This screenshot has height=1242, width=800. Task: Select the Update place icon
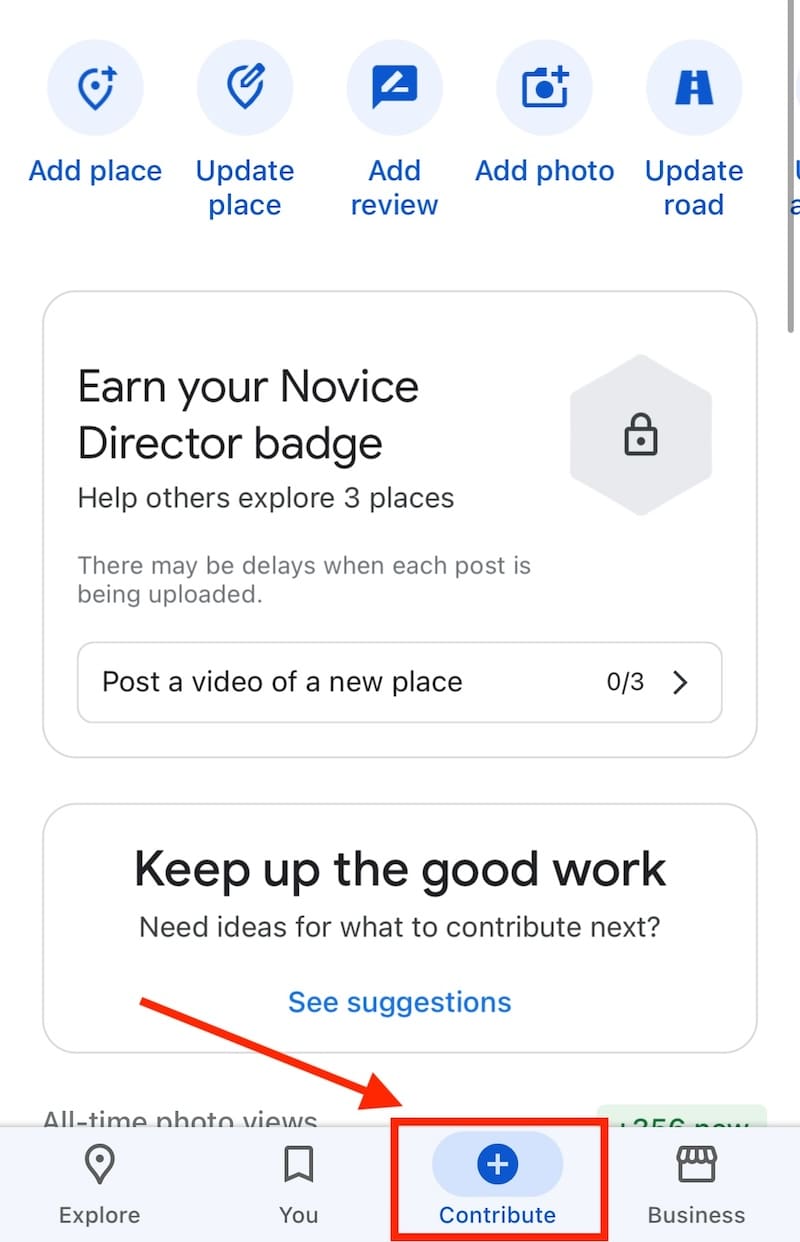point(245,87)
